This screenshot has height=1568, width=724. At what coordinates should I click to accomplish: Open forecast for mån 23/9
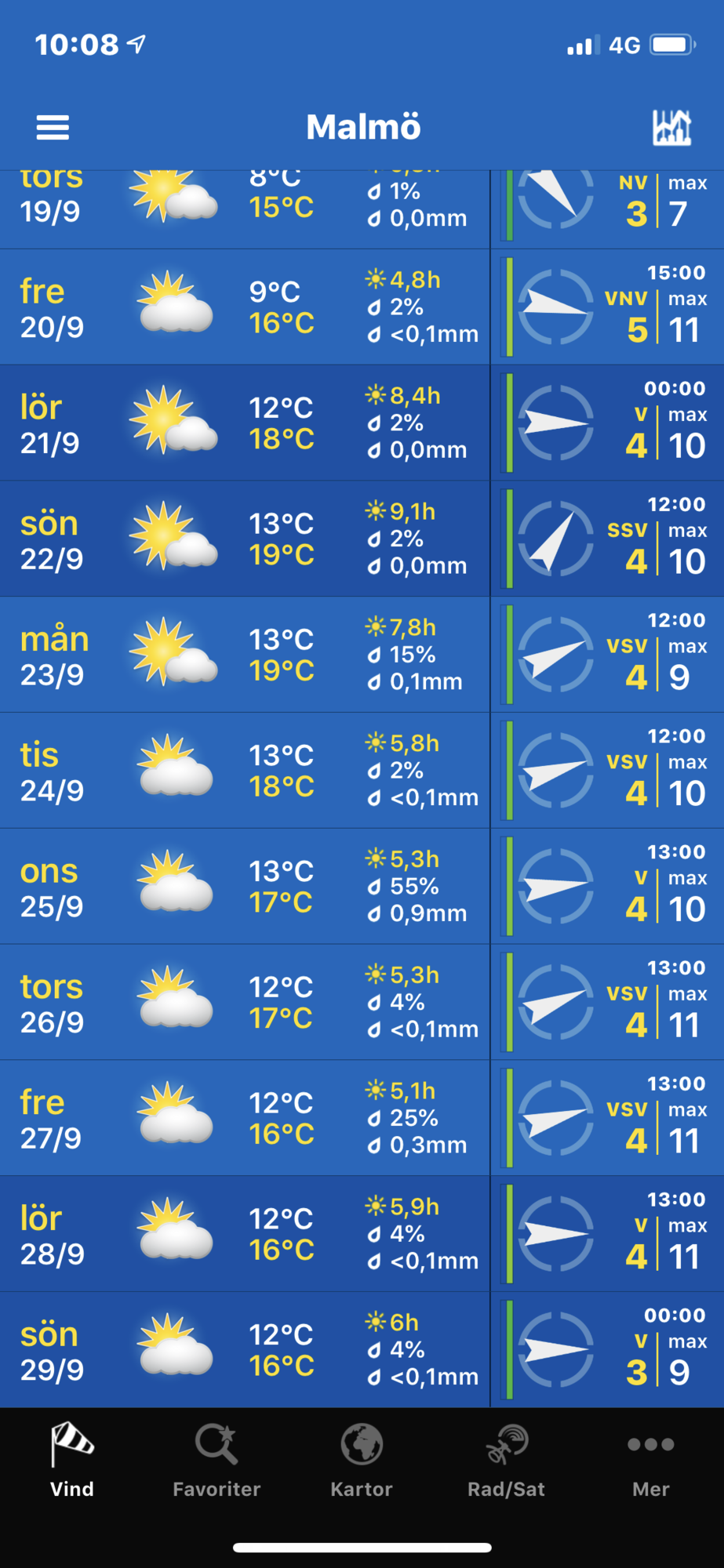245,655
